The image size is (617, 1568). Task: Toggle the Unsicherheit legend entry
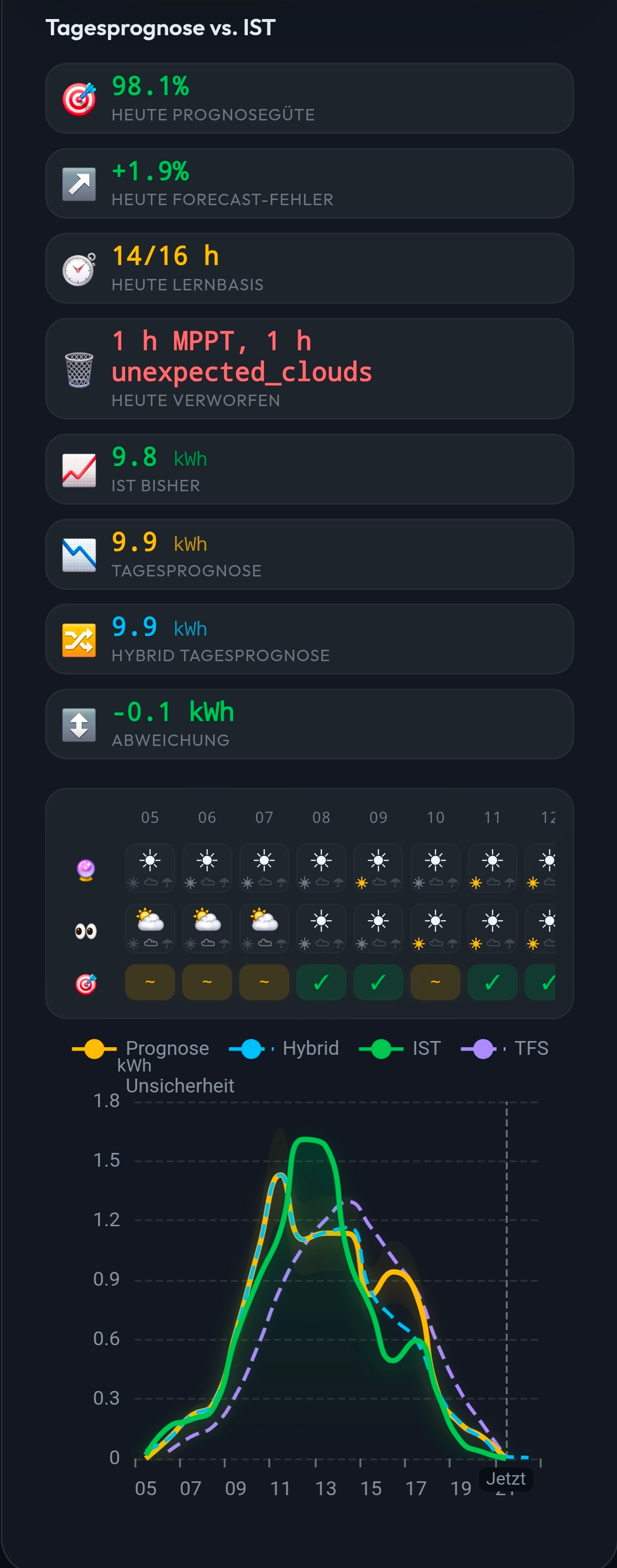pos(179,1085)
